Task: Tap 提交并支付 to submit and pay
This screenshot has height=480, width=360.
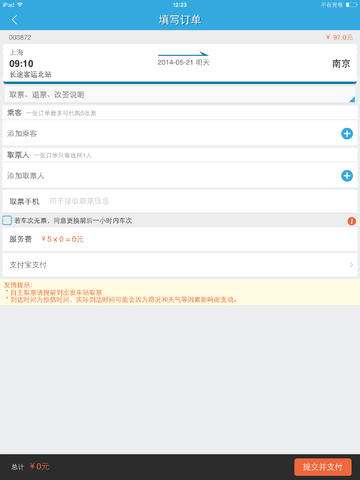Action: click(x=323, y=467)
